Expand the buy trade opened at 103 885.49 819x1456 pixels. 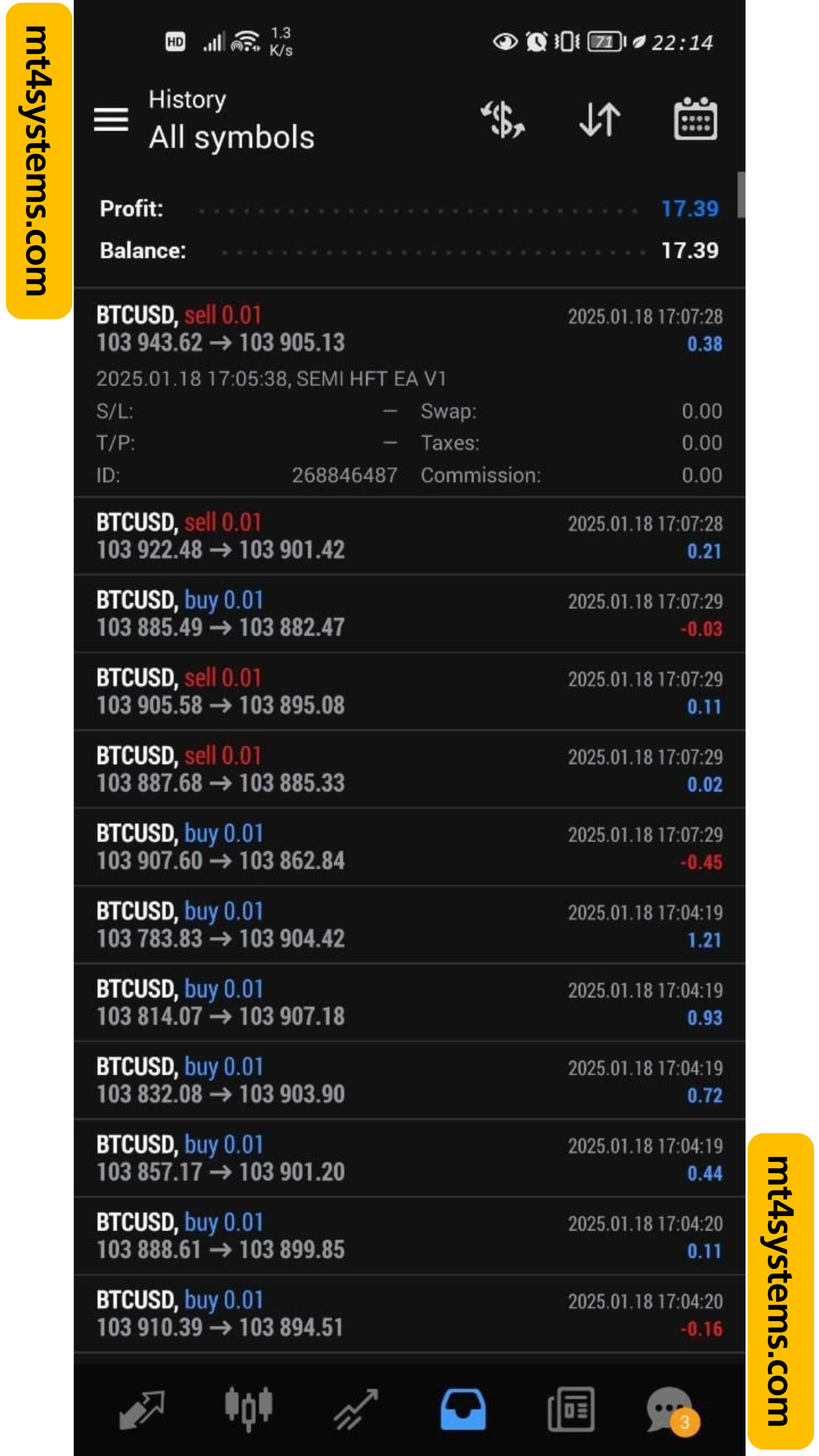click(409, 614)
